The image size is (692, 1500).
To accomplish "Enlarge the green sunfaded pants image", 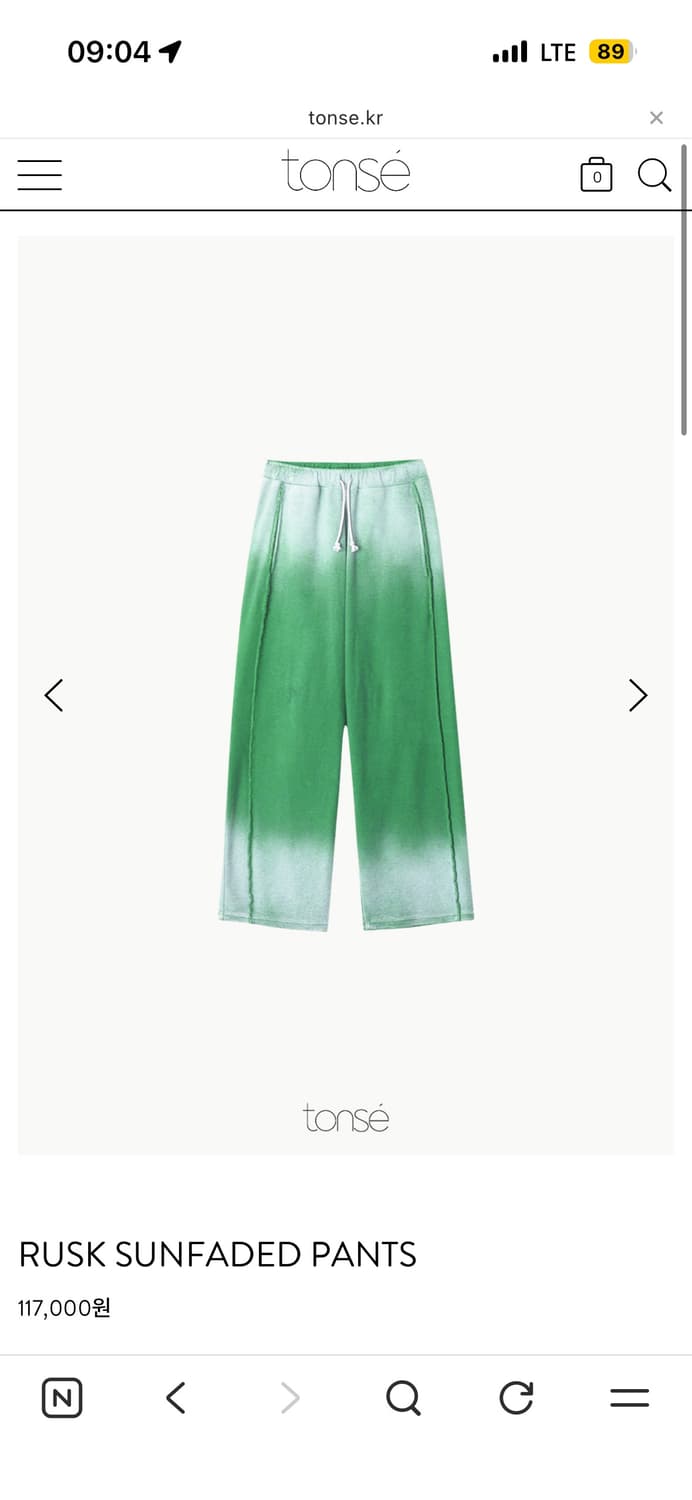I will coord(346,695).
